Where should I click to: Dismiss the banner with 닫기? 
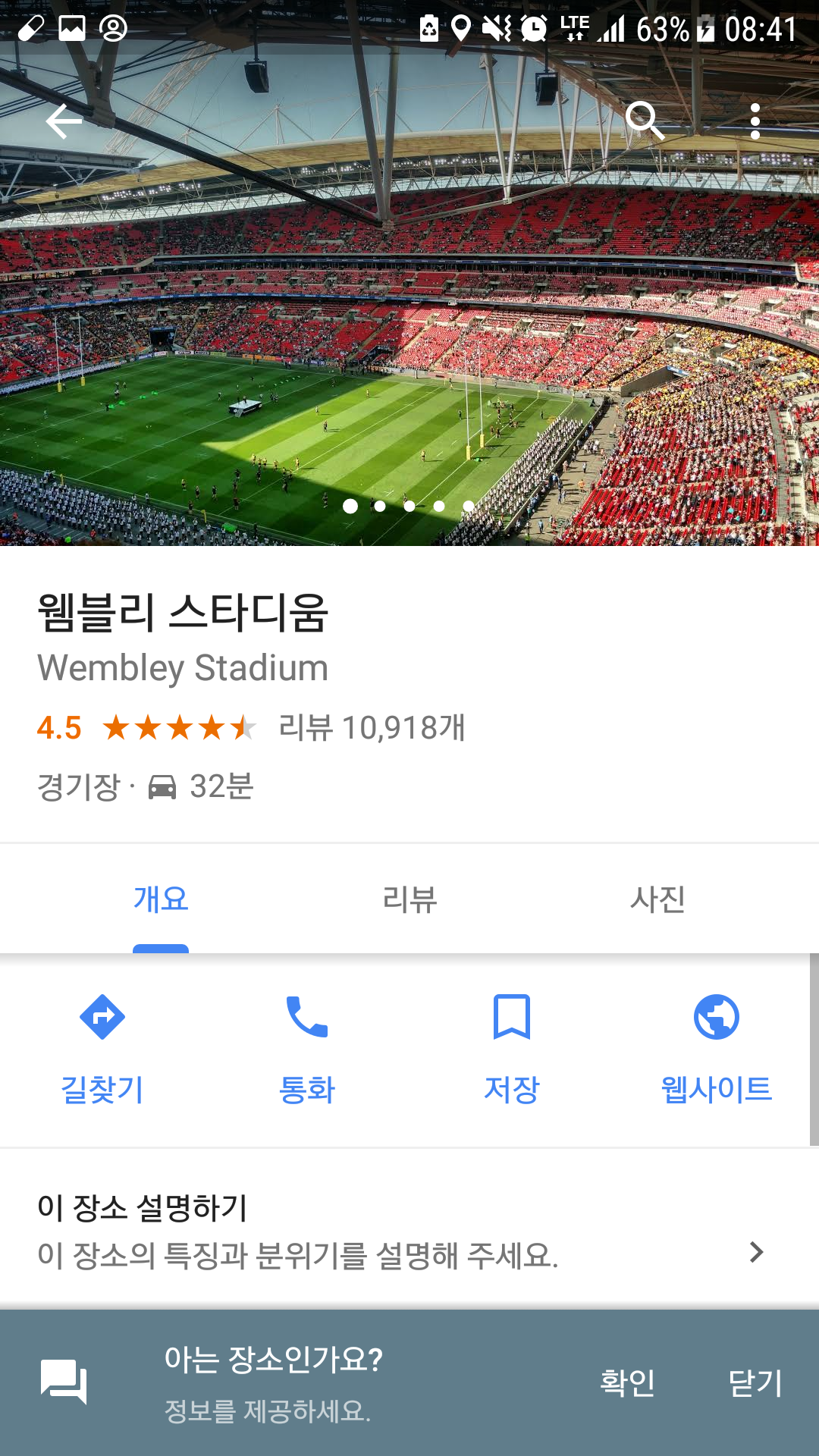click(755, 1383)
